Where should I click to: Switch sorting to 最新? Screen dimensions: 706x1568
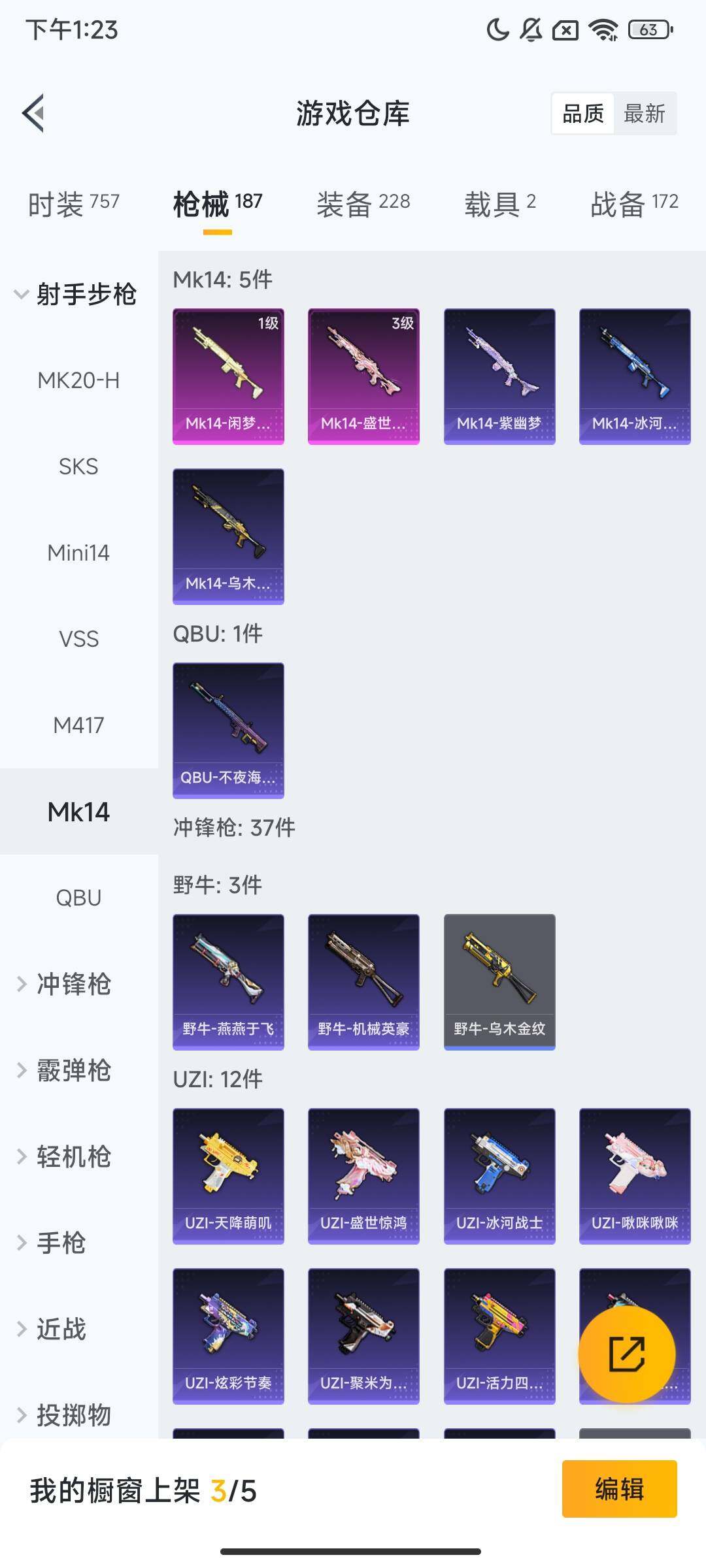coord(646,114)
